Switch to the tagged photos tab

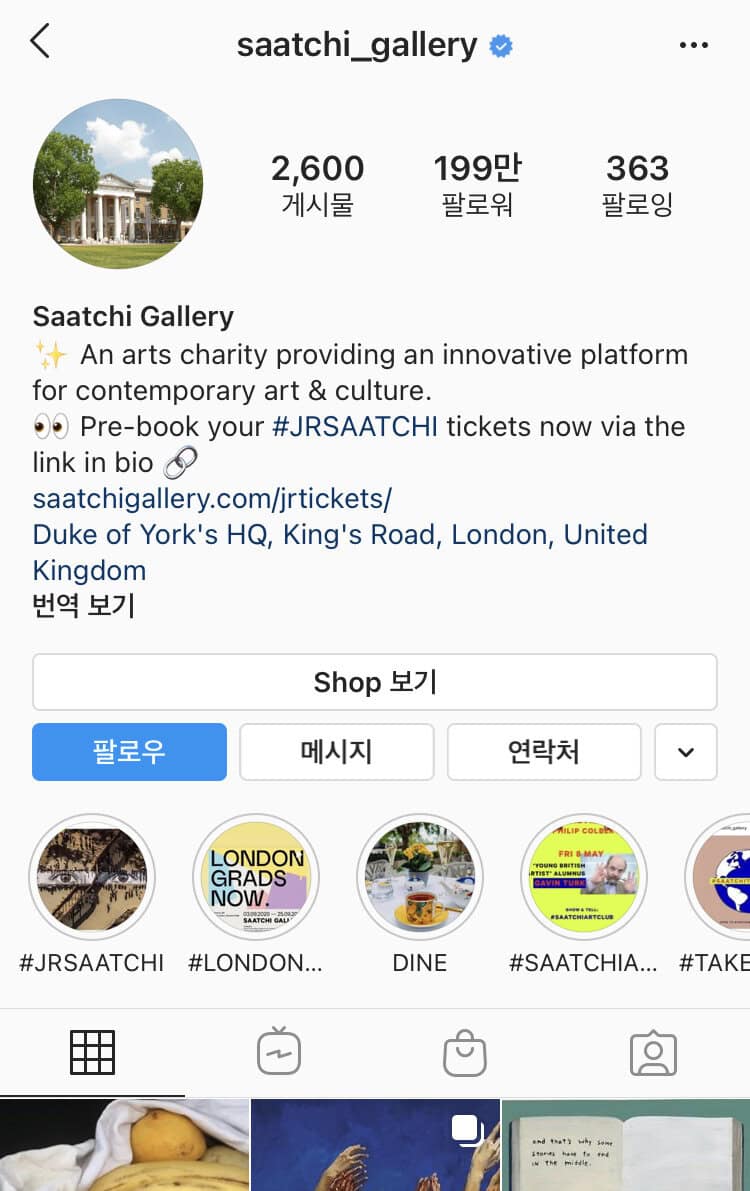coord(653,1053)
